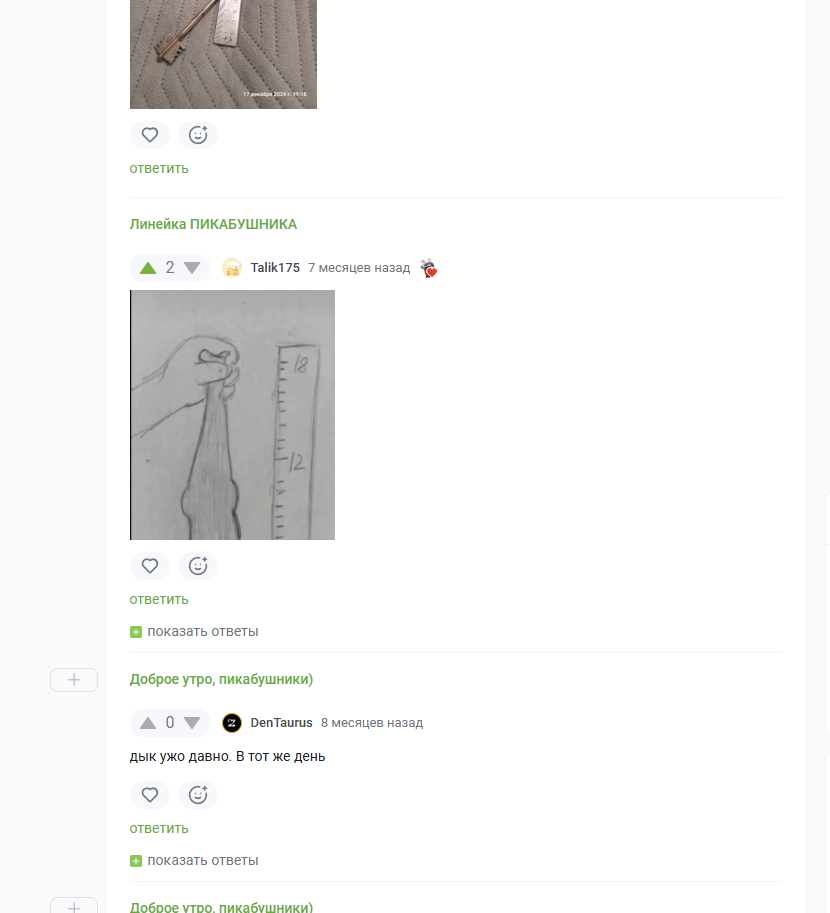
Task: Open DenTaurus's profile
Action: coord(281,723)
